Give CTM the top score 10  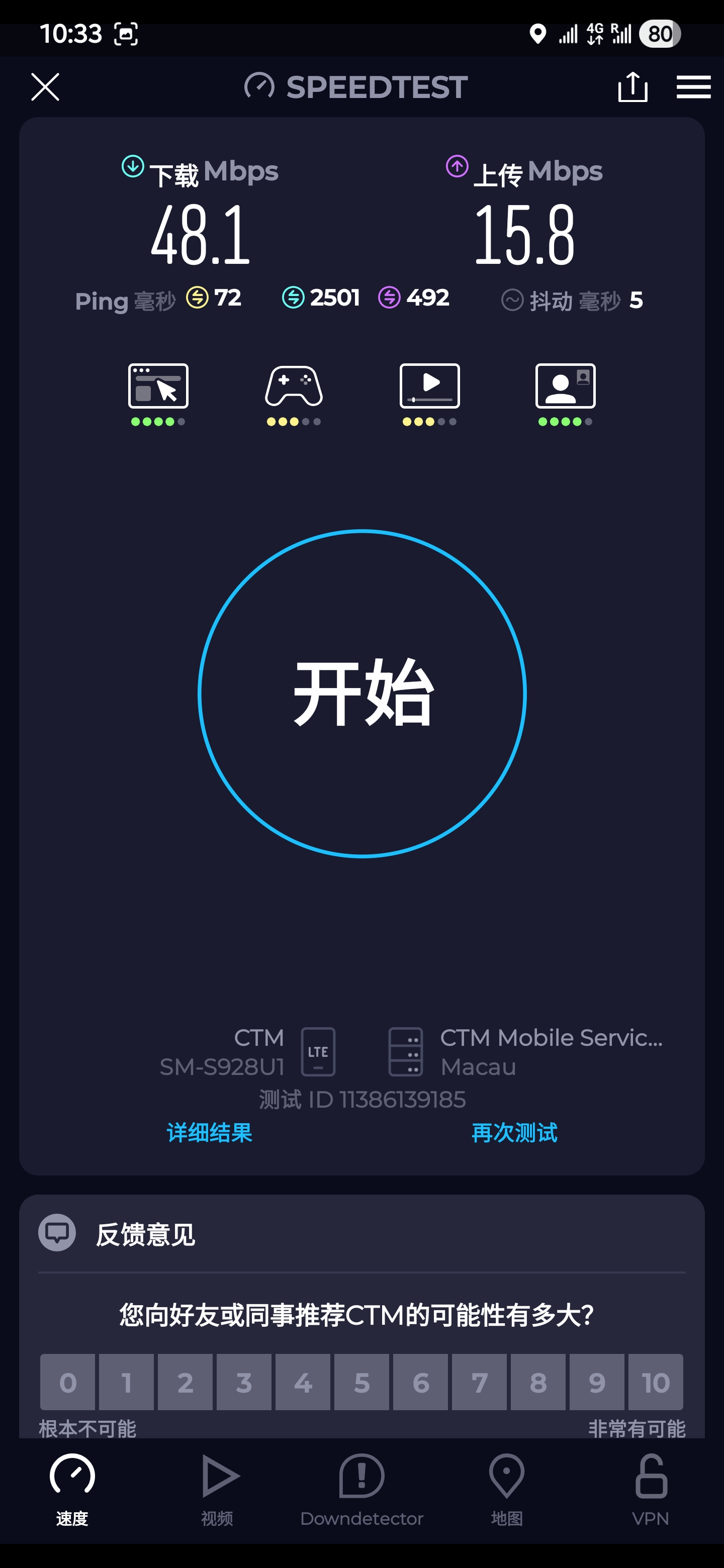point(655,1382)
